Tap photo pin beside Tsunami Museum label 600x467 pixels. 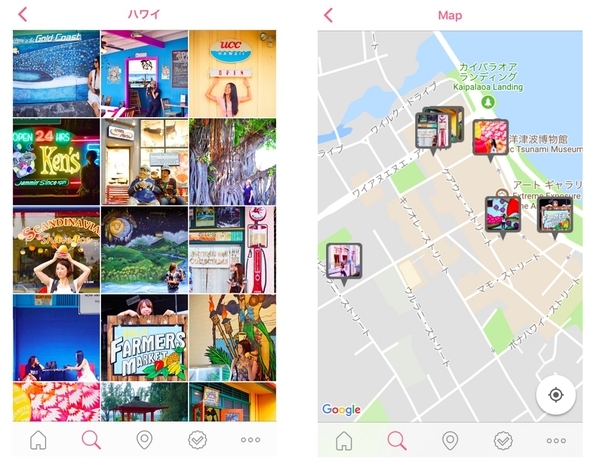(x=490, y=137)
